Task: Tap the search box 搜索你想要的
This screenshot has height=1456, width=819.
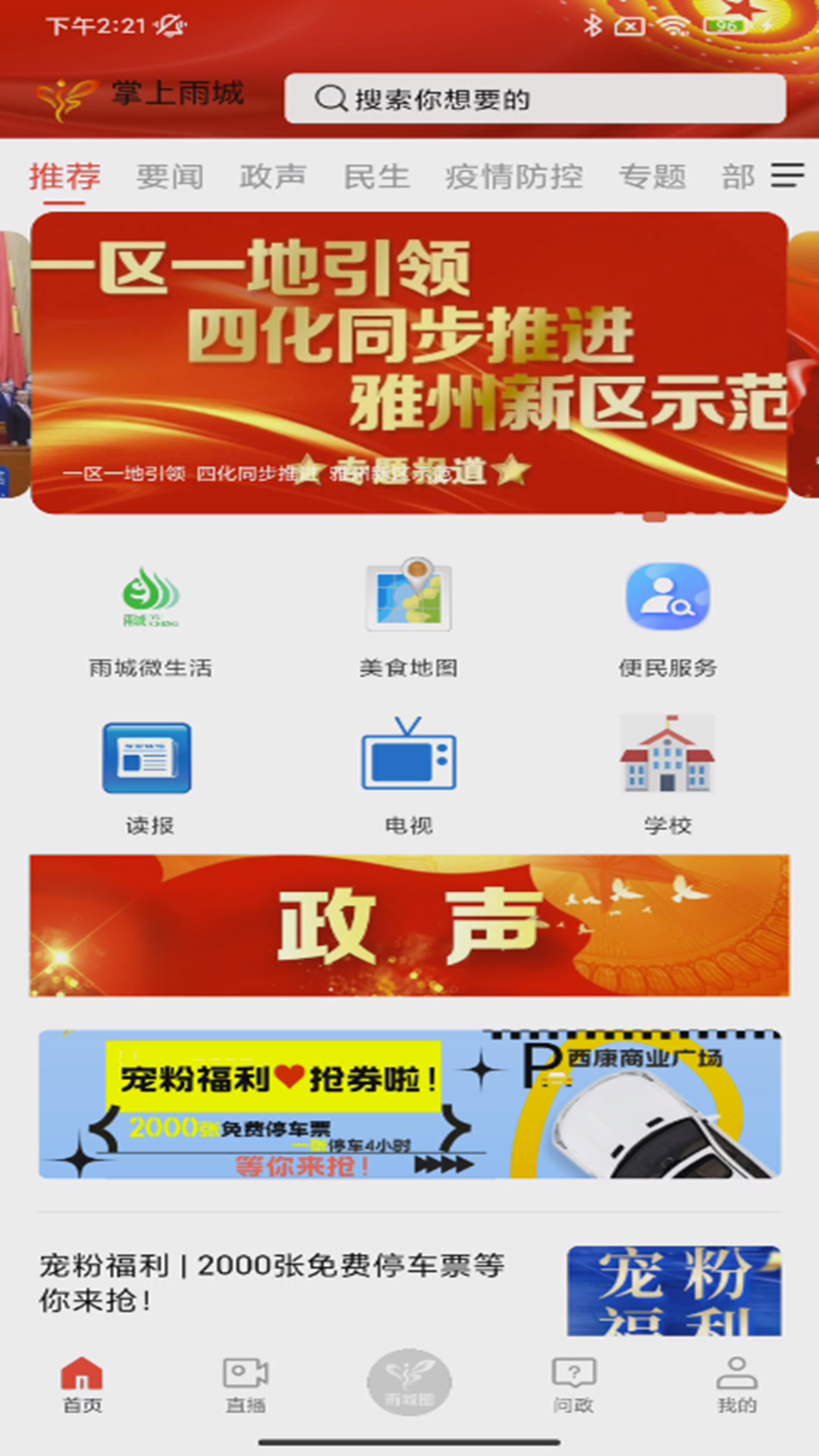Action: click(x=535, y=99)
